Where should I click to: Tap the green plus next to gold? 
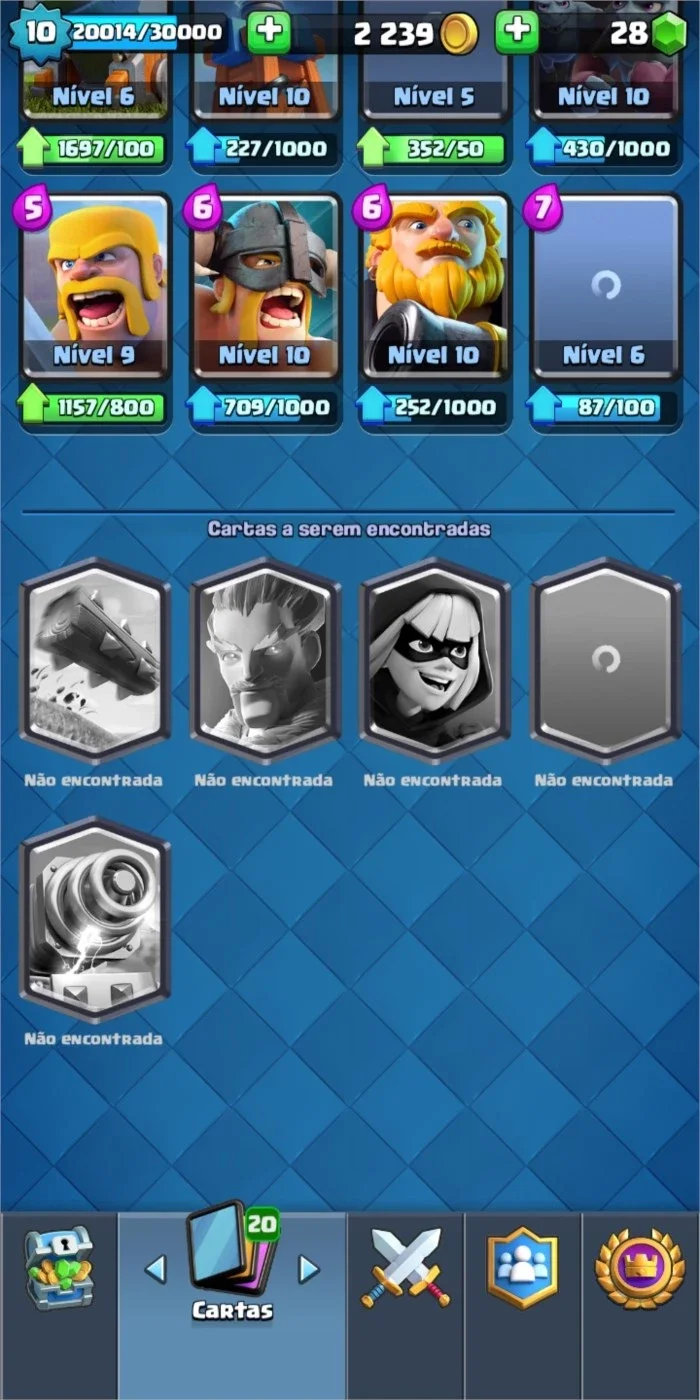point(516,33)
